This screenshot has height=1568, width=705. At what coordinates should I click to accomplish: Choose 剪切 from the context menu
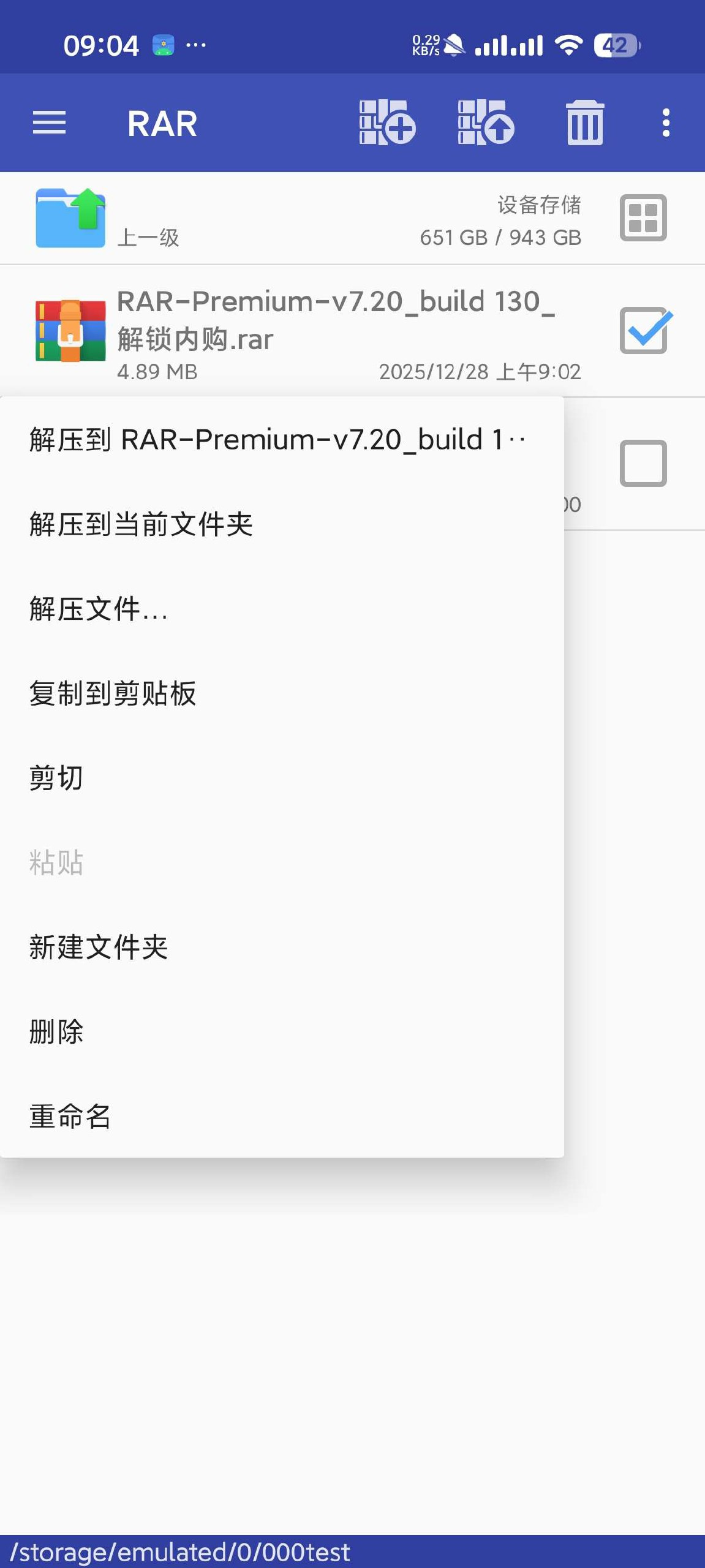[x=55, y=778]
